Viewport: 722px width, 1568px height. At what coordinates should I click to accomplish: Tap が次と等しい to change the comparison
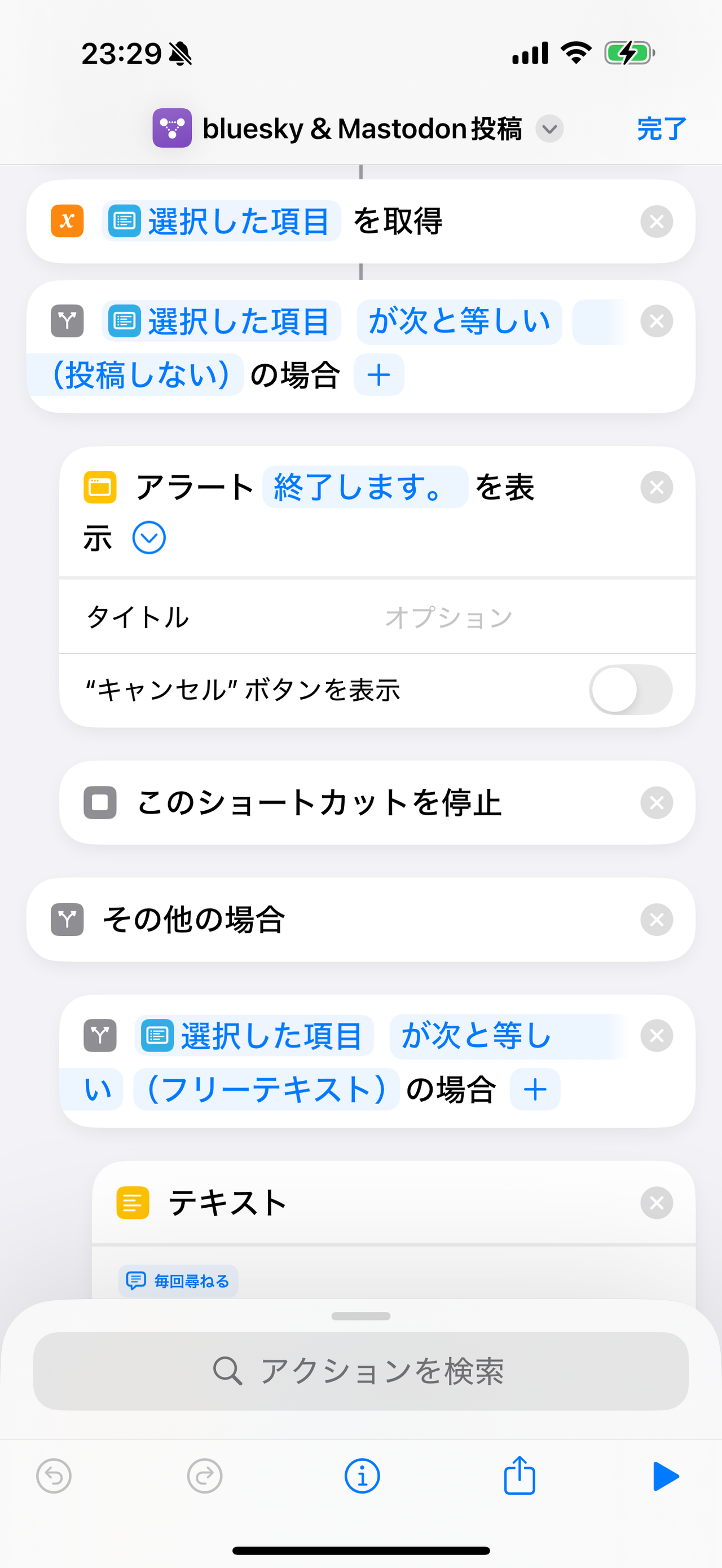click(x=459, y=321)
